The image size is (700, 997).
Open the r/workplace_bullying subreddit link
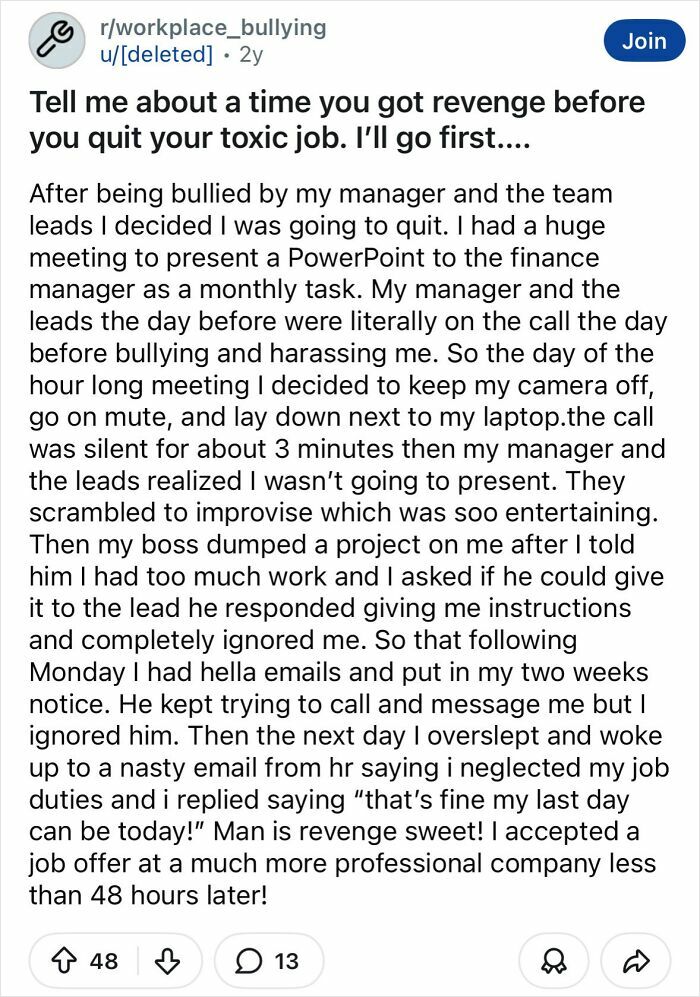[x=212, y=27]
